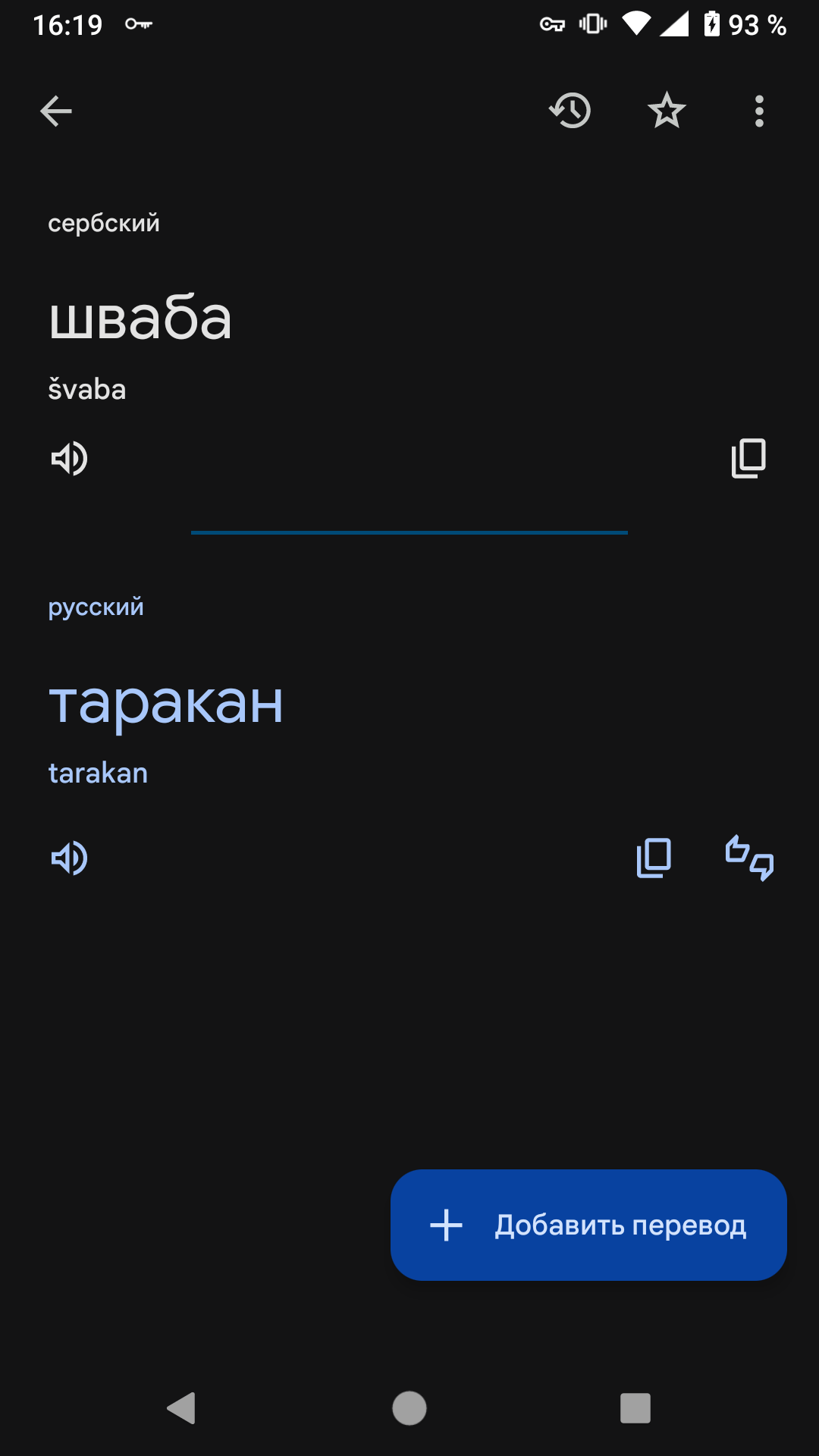The height and width of the screenshot is (1456, 819).
Task: Tap Добавить перевод button
Action: [x=588, y=1225]
